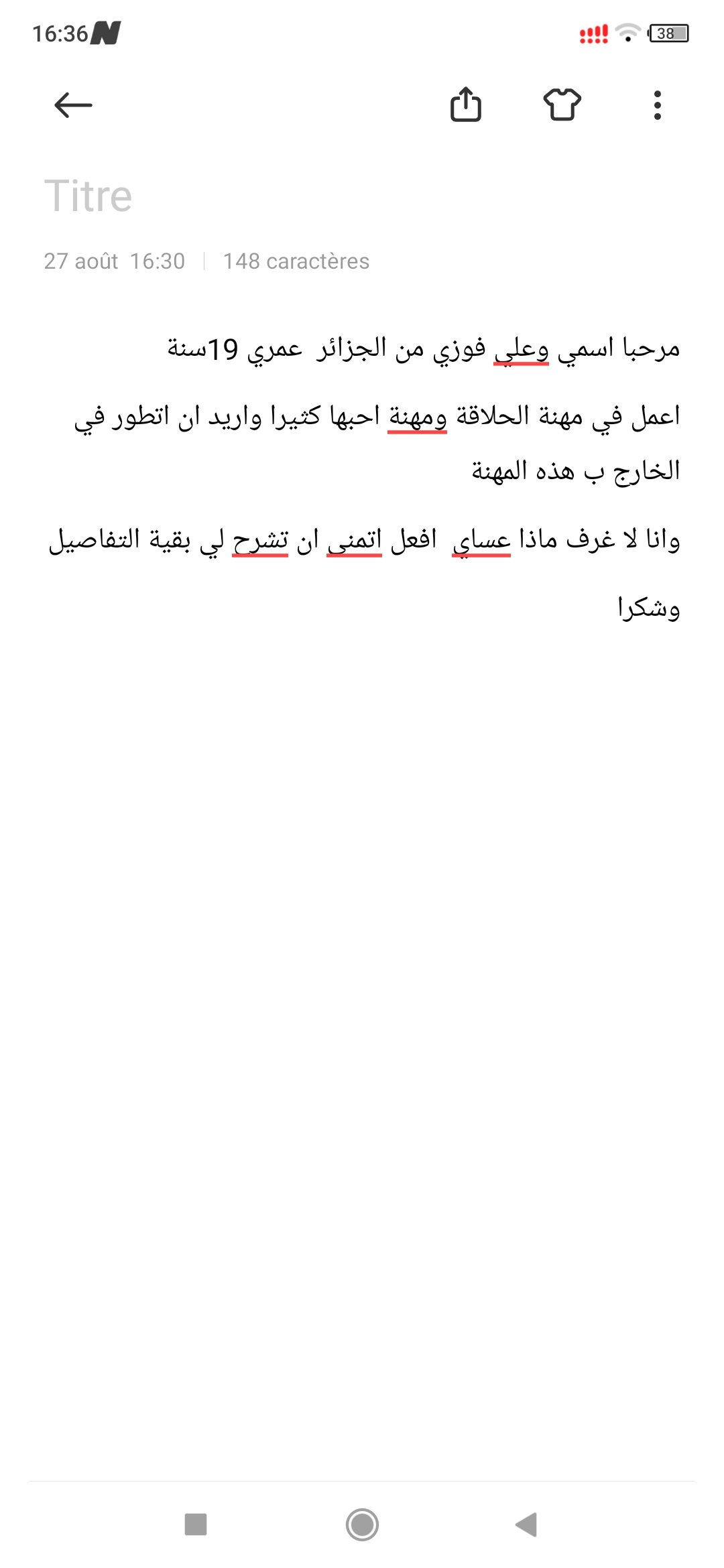The image size is (724, 1568).
Task: Tap the Titre title field
Action: click(x=362, y=196)
